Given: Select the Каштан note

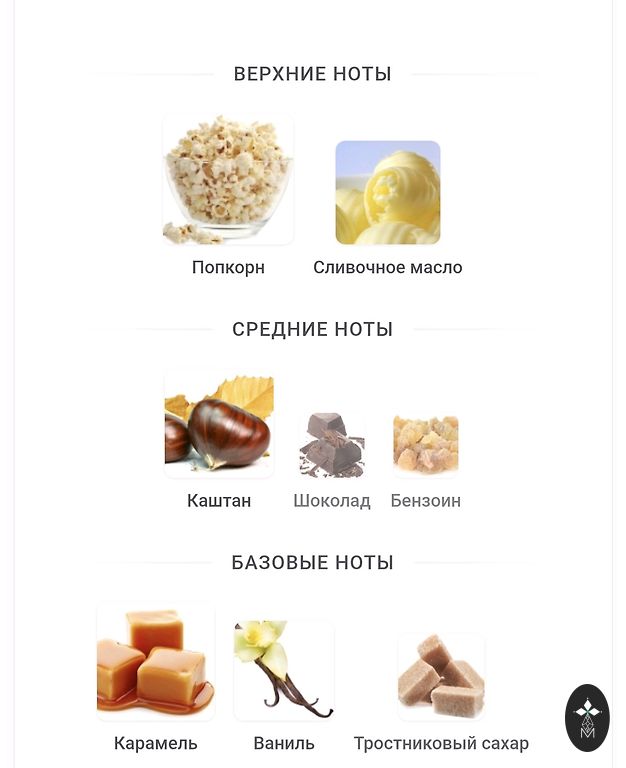Looking at the screenshot, I should point(219,424).
